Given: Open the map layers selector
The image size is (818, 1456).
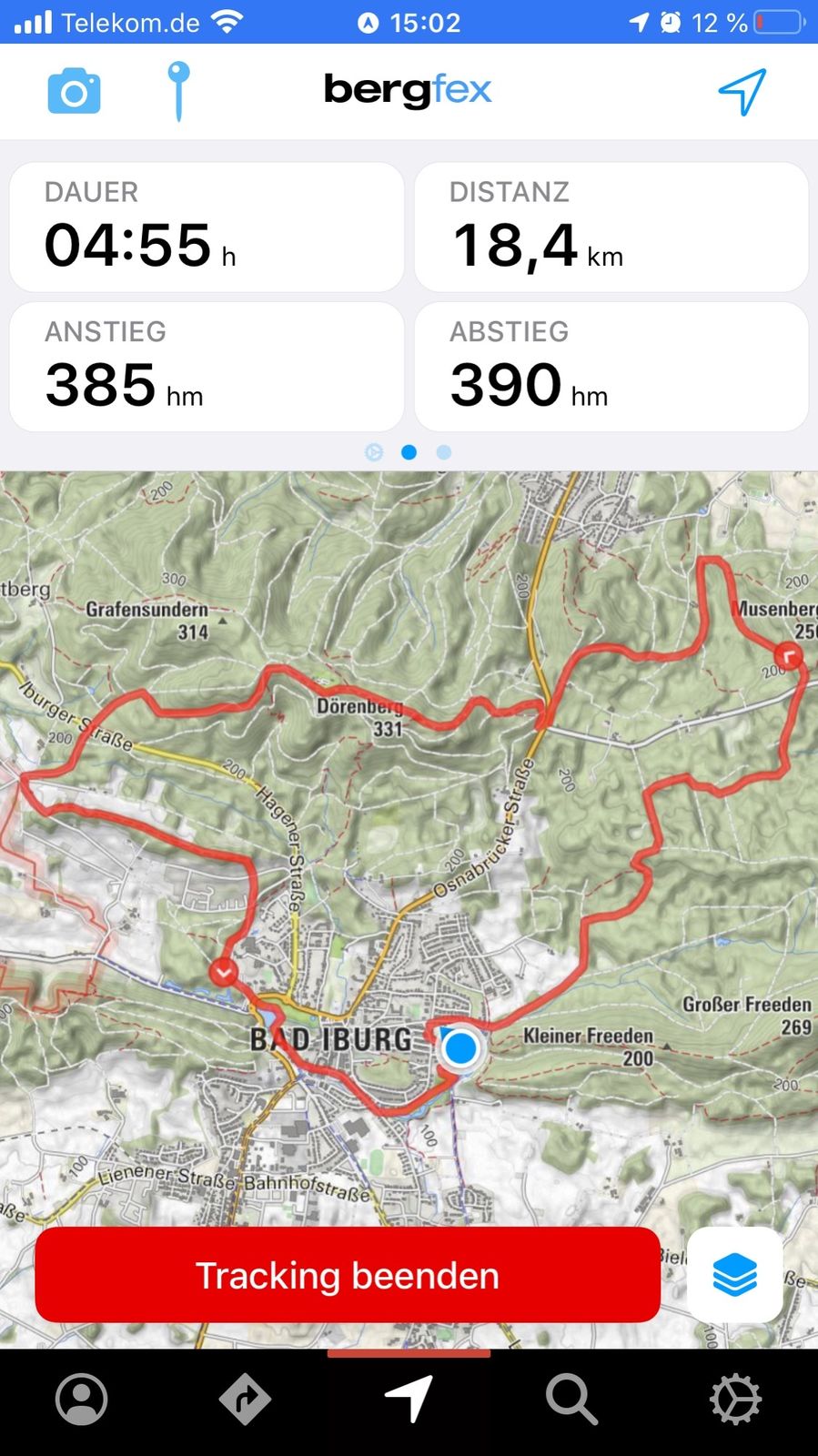Looking at the screenshot, I should coord(734,1274).
